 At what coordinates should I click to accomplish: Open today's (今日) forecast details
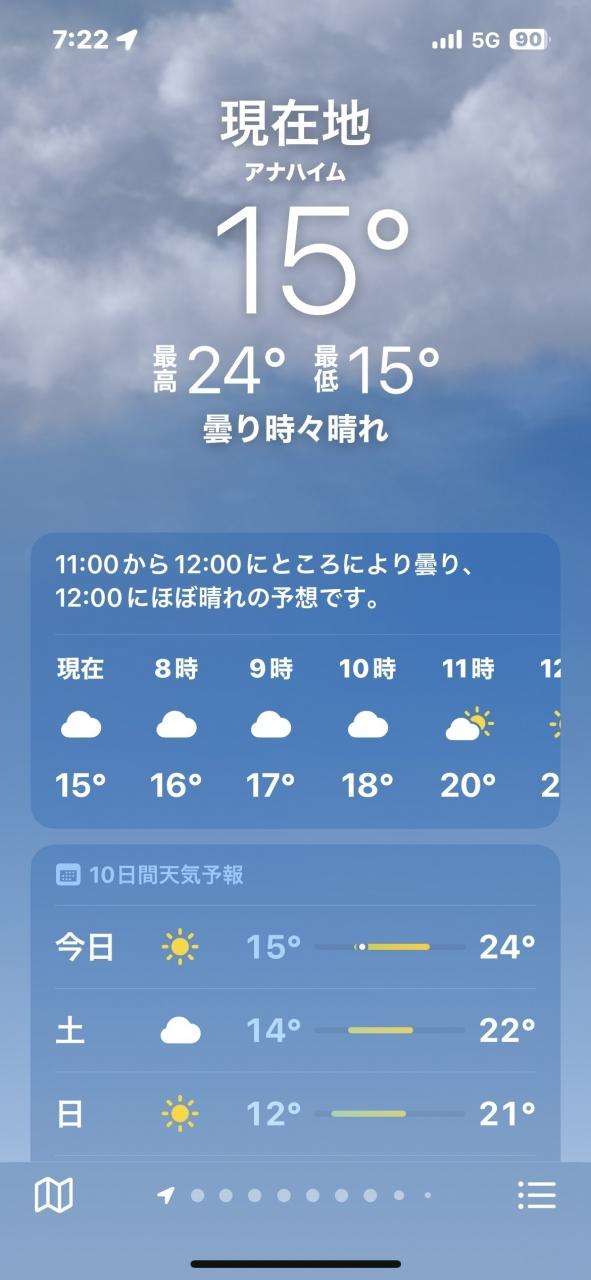pyautogui.click(x=295, y=946)
